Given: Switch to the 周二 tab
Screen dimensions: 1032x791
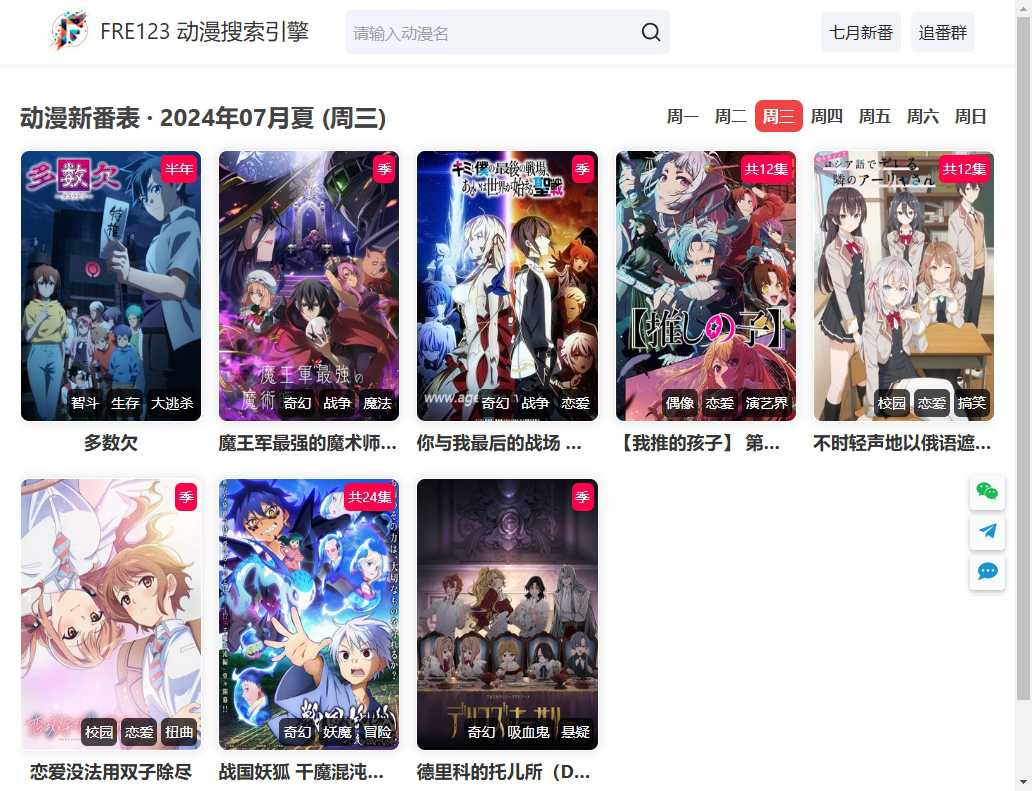Looking at the screenshot, I should pyautogui.click(x=730, y=117).
